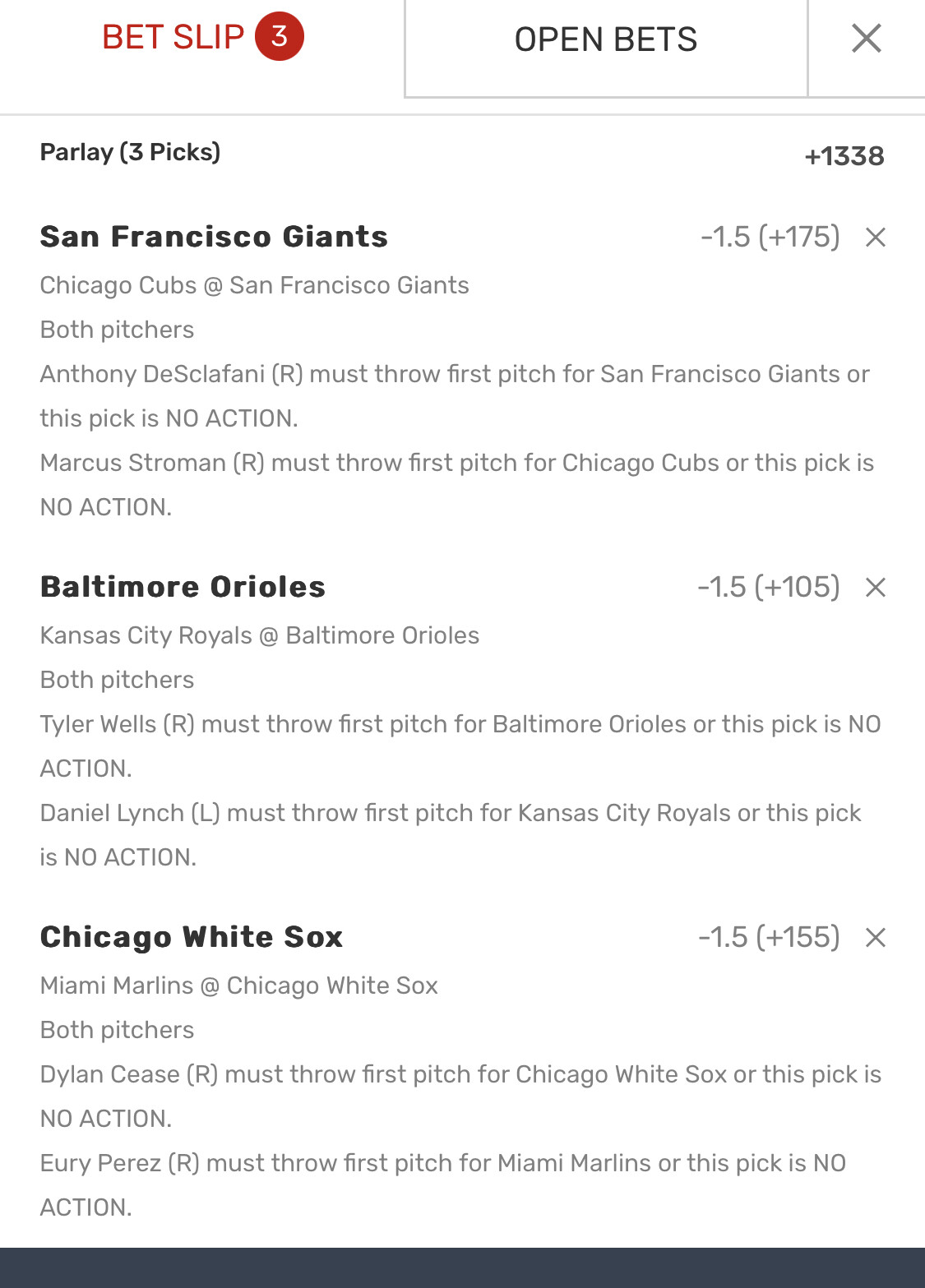Close the bet slip panel
The image size is (925, 1288).
pyautogui.click(x=867, y=39)
